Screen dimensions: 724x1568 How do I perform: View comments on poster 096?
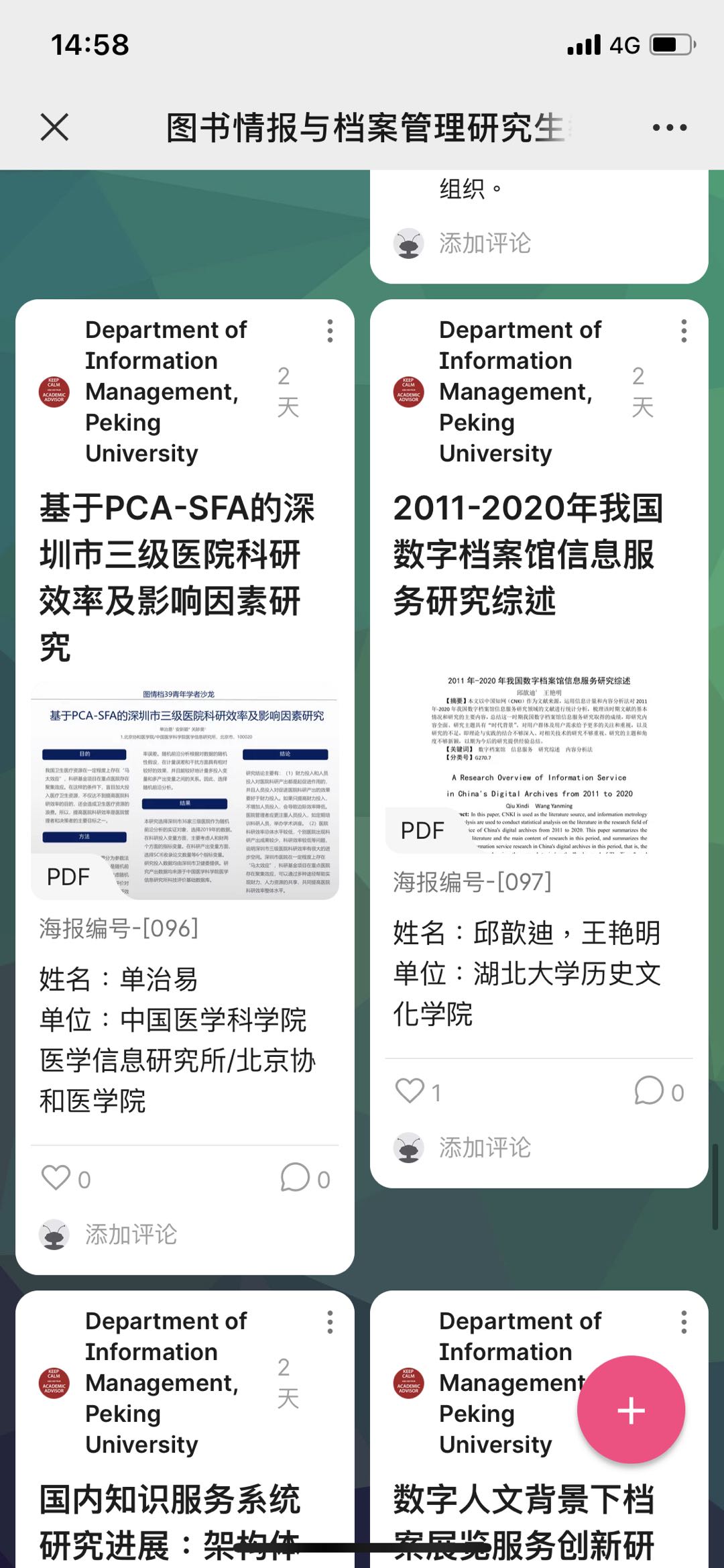coord(296,1178)
